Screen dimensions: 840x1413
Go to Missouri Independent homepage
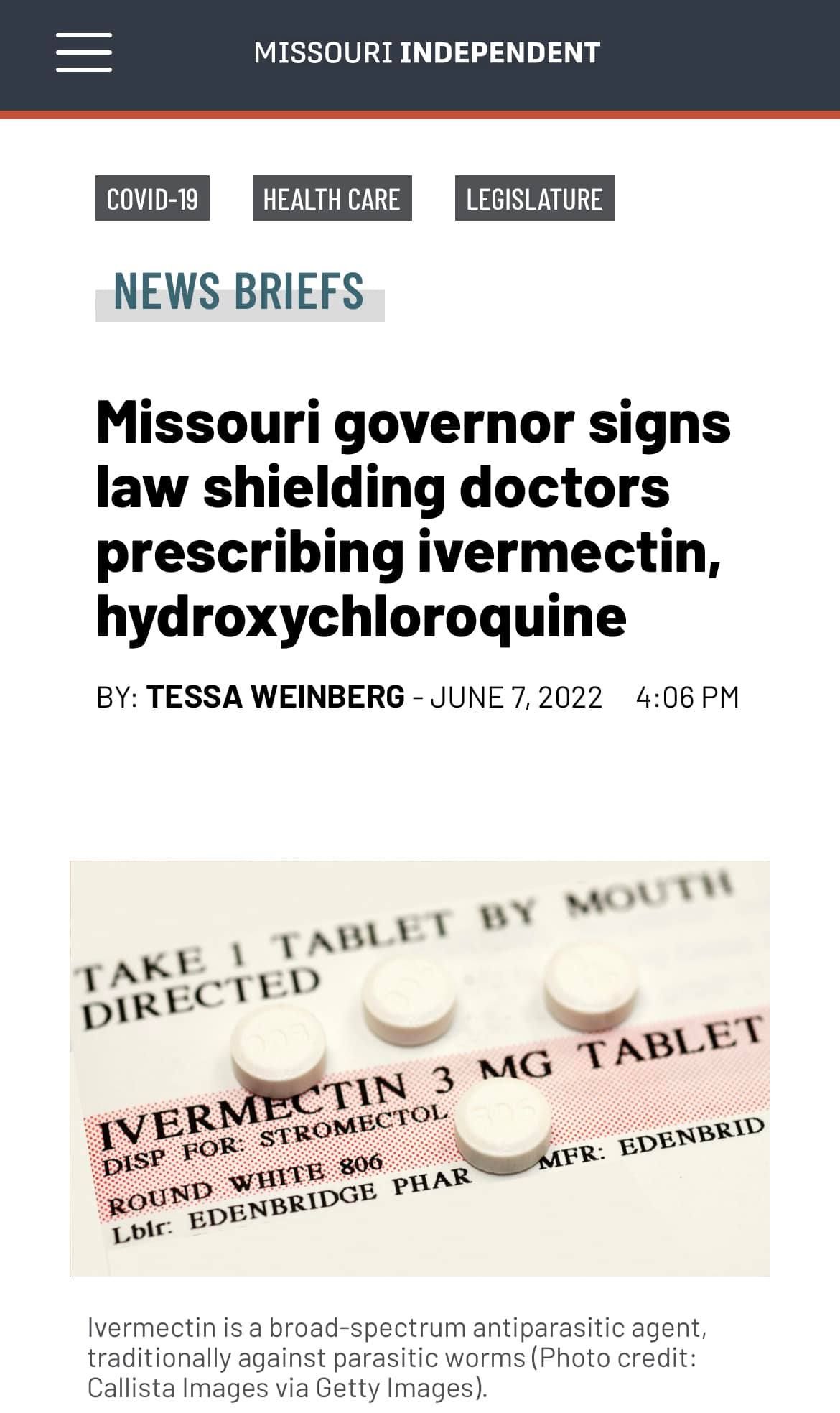point(426,53)
